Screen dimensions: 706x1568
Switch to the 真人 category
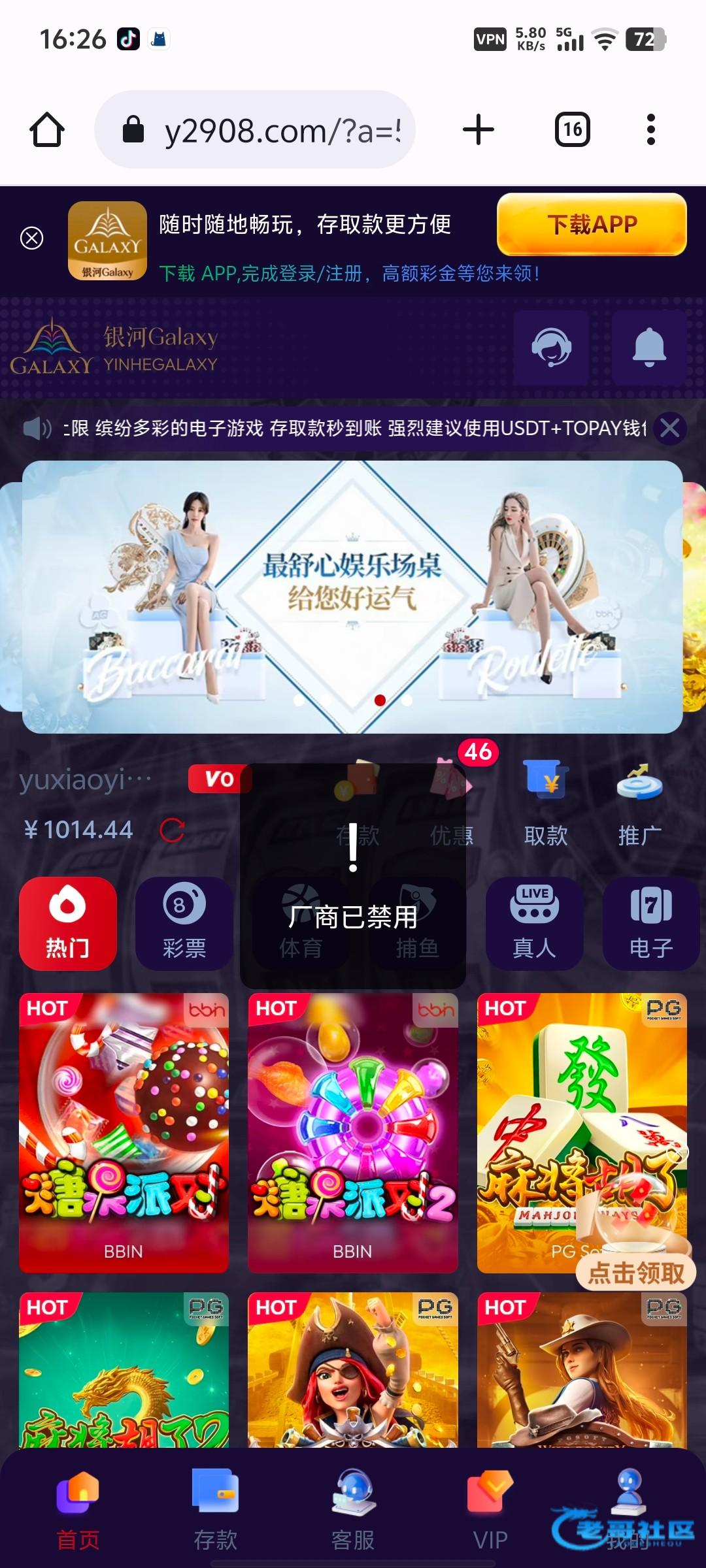coord(534,923)
